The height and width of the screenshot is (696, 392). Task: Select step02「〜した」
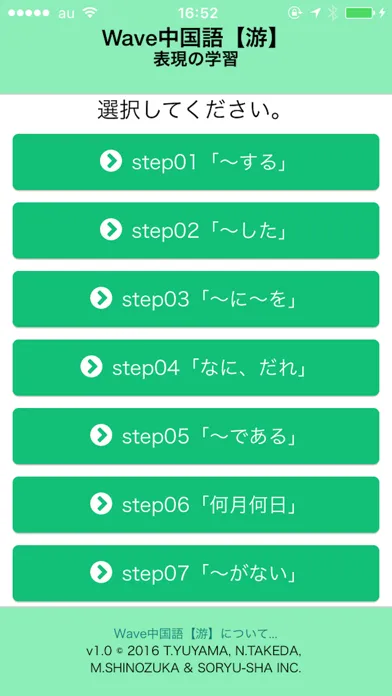pos(196,230)
